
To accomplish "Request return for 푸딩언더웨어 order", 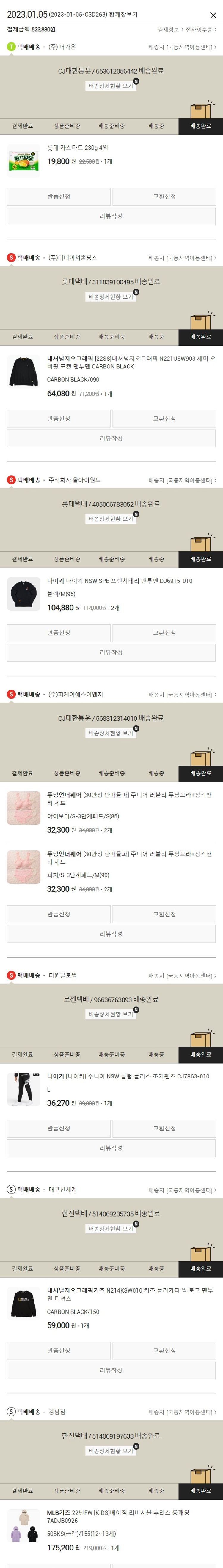I will pos(59,914).
